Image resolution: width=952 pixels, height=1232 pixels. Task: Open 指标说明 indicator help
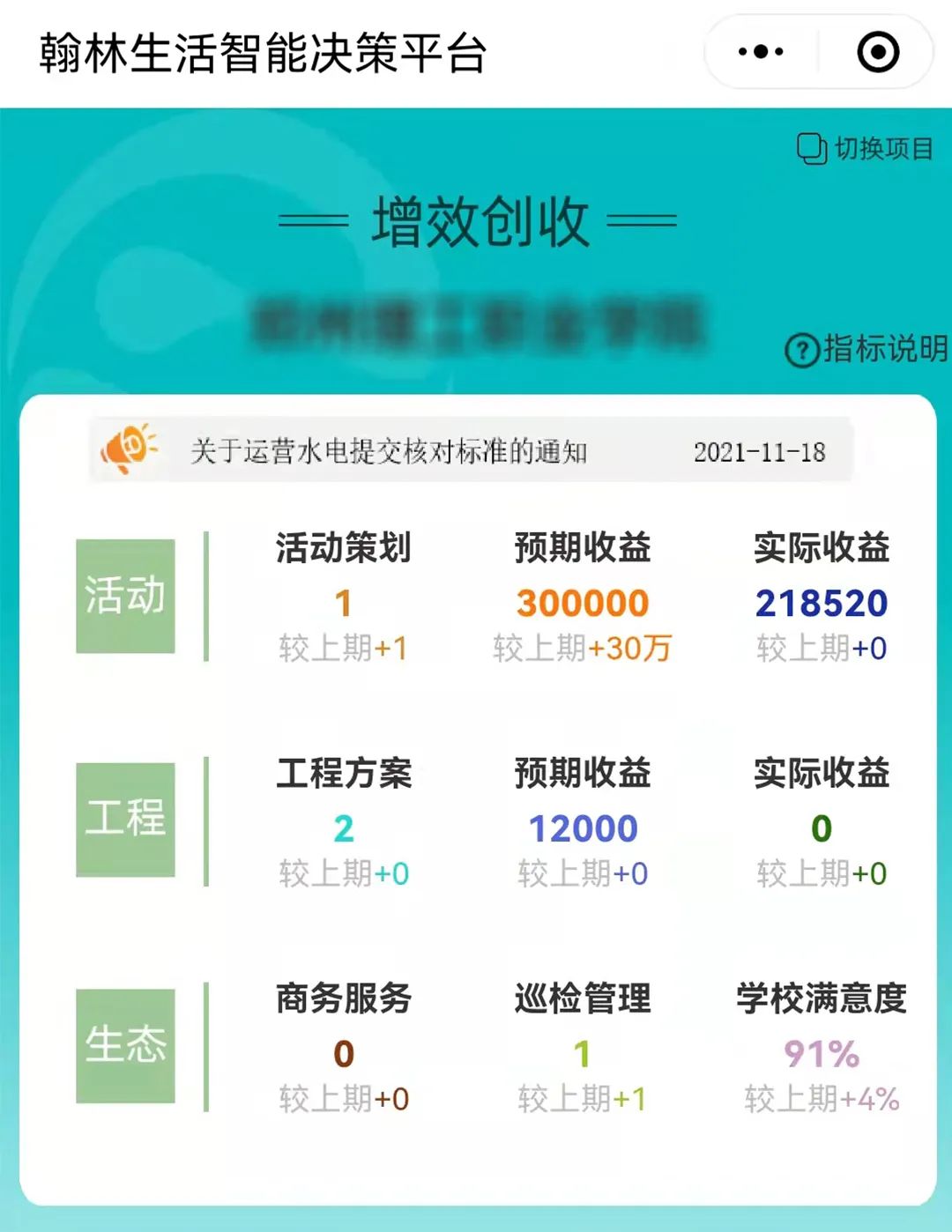pos(866,349)
